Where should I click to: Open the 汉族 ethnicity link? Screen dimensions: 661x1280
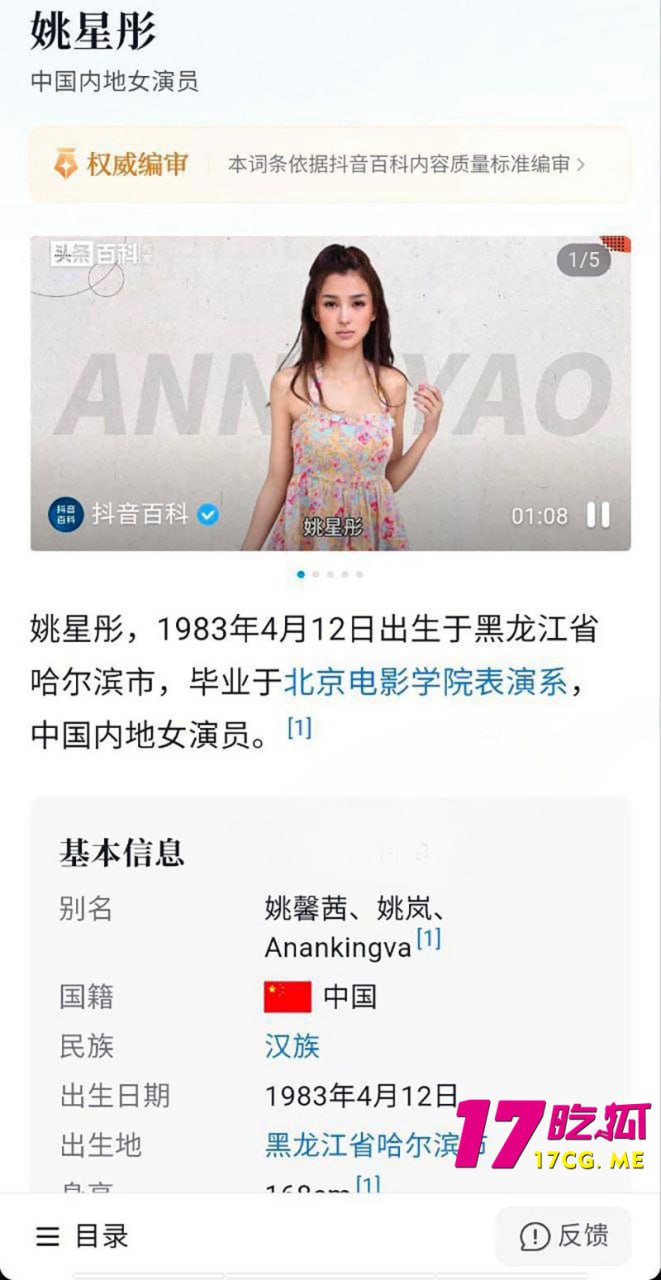pos(292,1046)
